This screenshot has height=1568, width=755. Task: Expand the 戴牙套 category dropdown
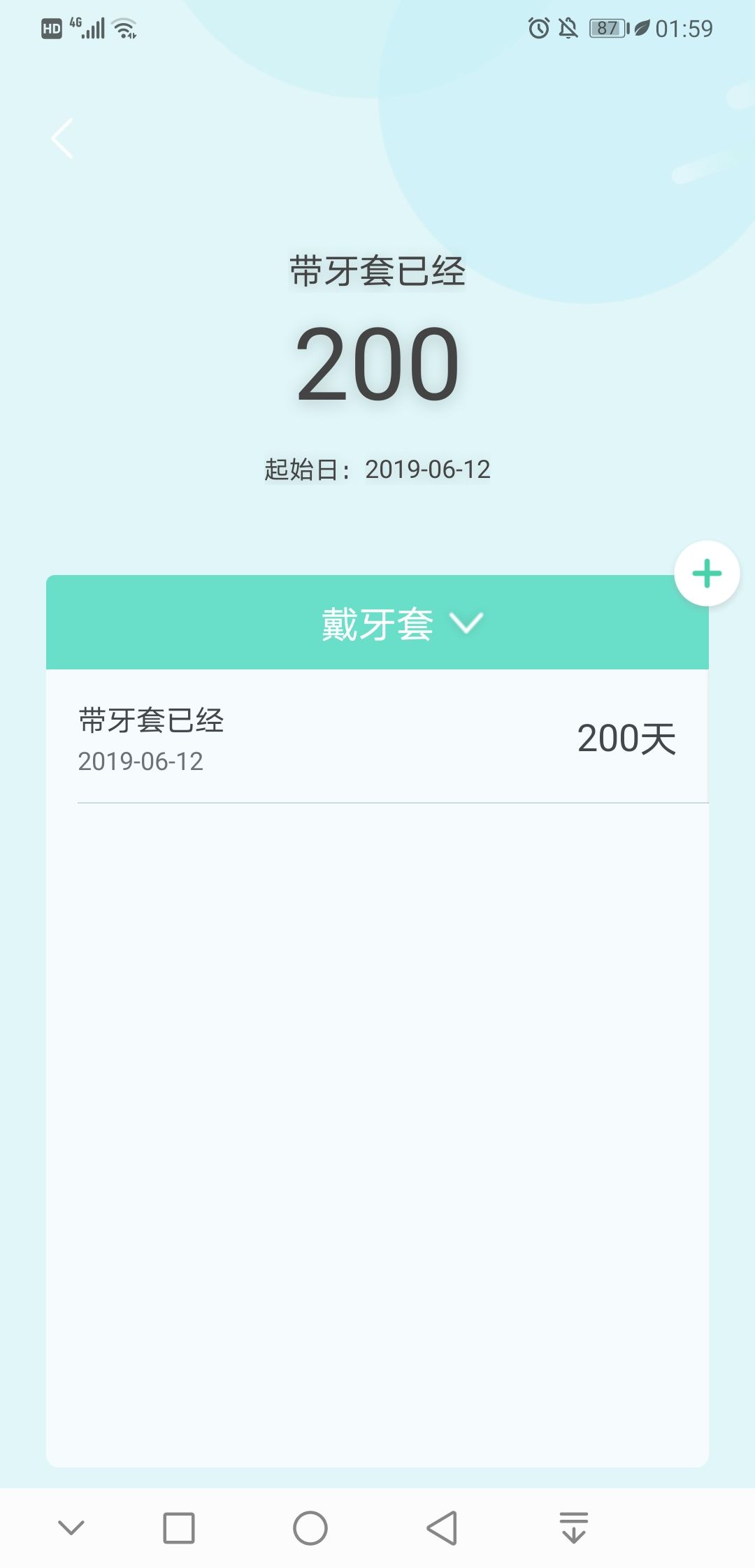(402, 623)
